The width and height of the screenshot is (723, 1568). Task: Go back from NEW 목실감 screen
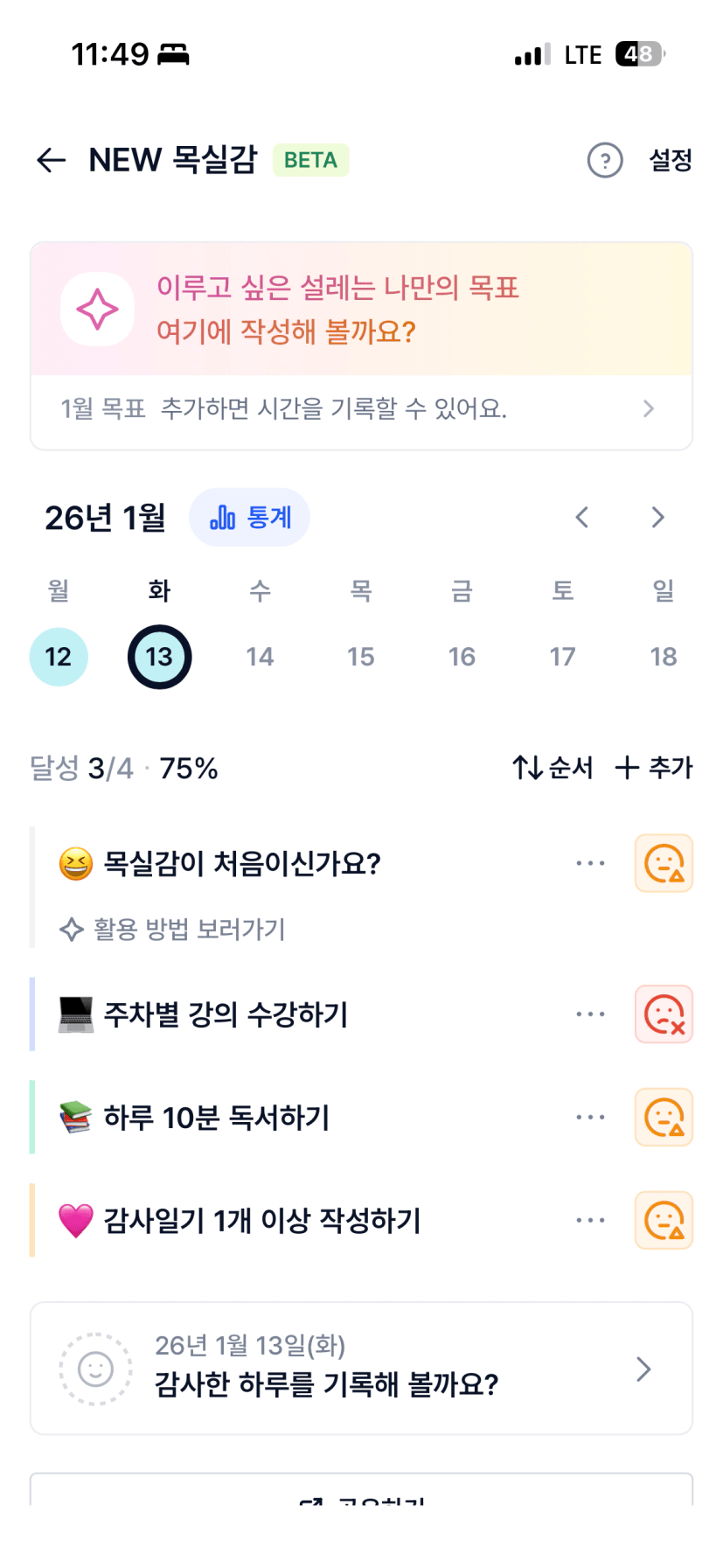pyautogui.click(x=52, y=160)
